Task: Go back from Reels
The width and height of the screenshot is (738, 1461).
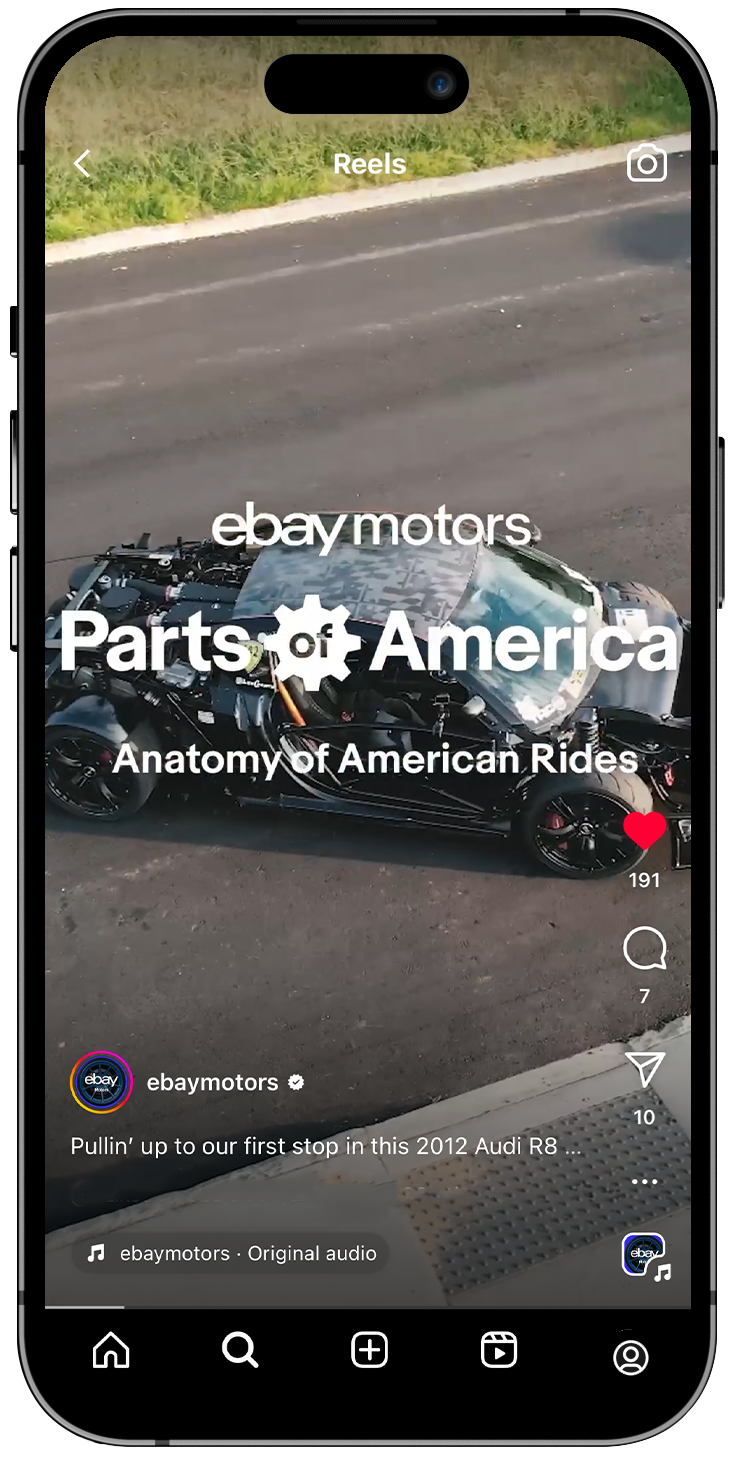Action: (82, 164)
